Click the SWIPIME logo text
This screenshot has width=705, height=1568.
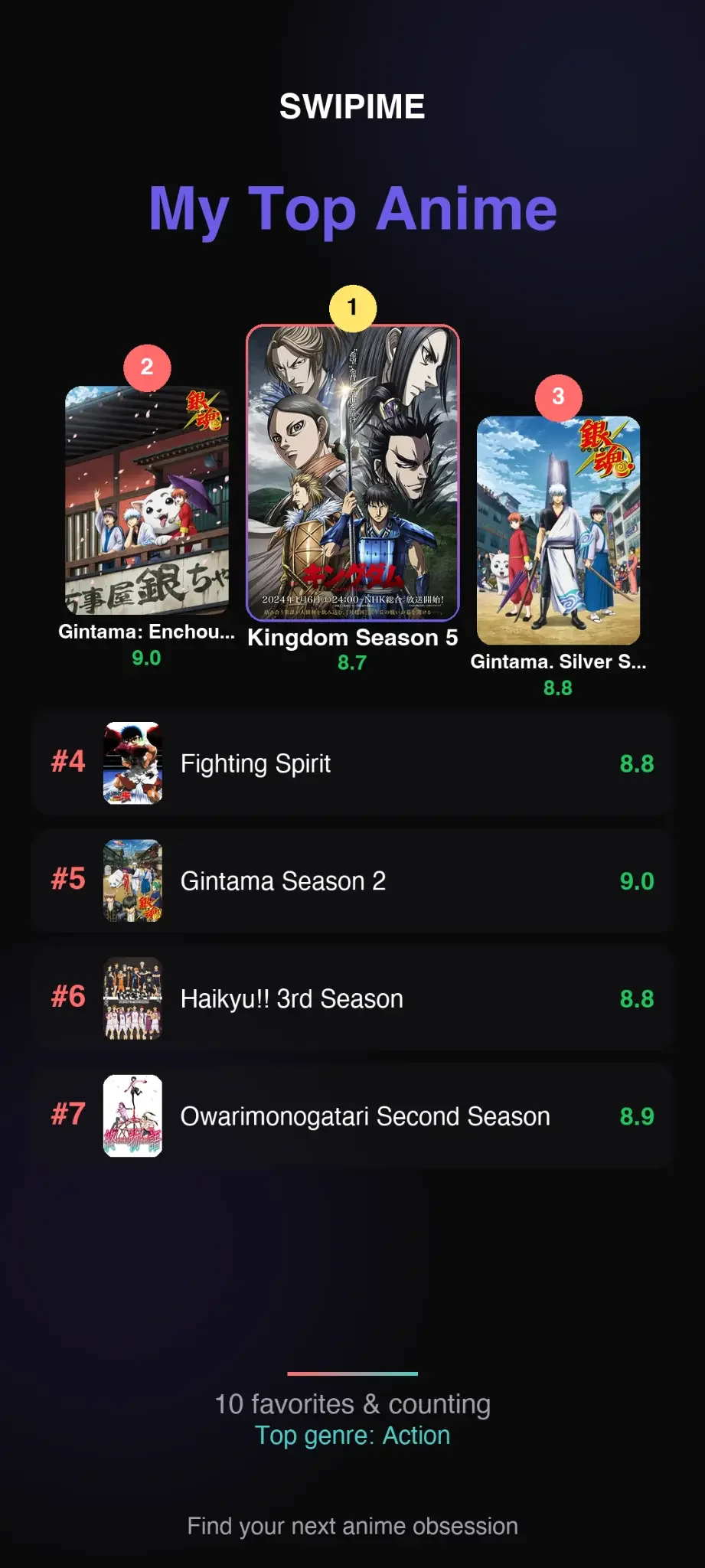[x=352, y=106]
